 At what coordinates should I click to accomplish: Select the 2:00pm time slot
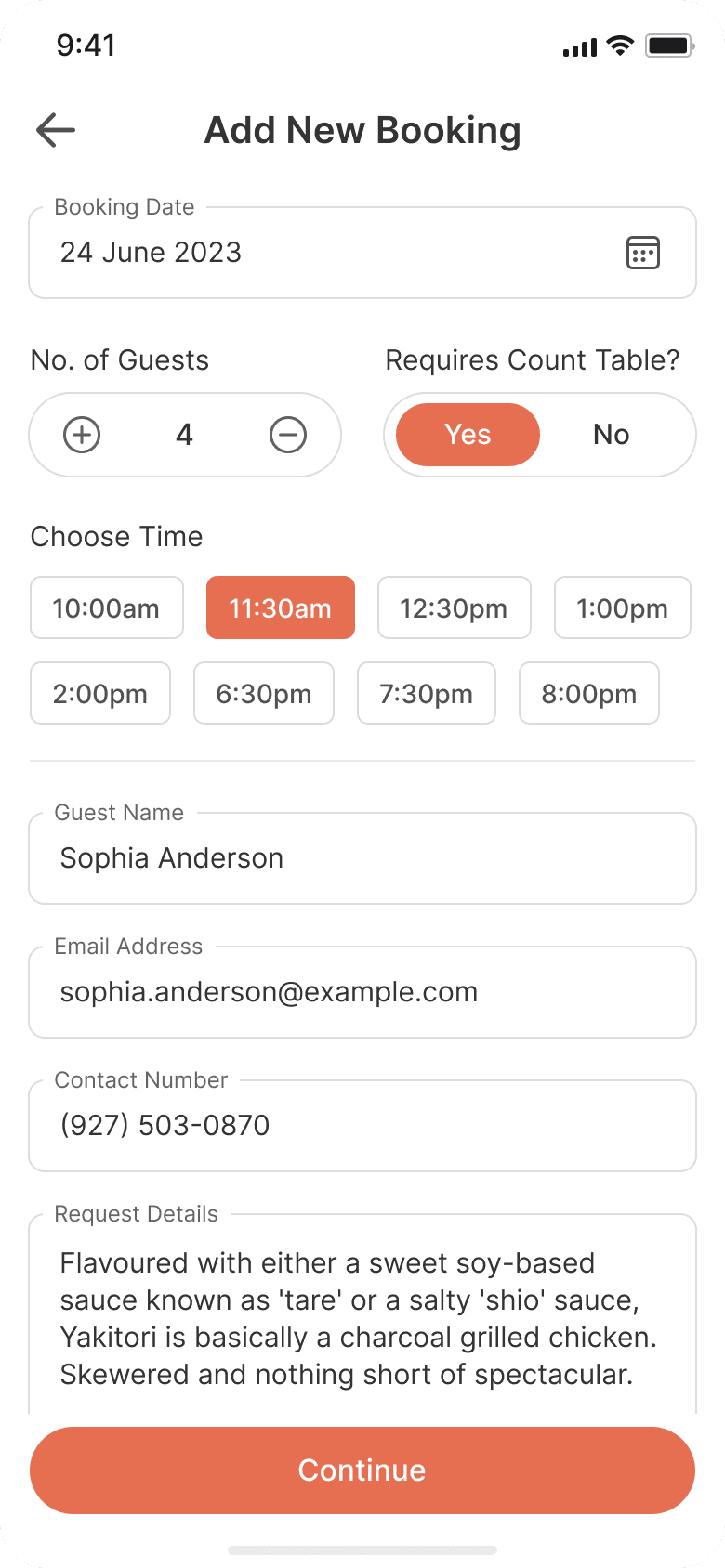(x=100, y=693)
